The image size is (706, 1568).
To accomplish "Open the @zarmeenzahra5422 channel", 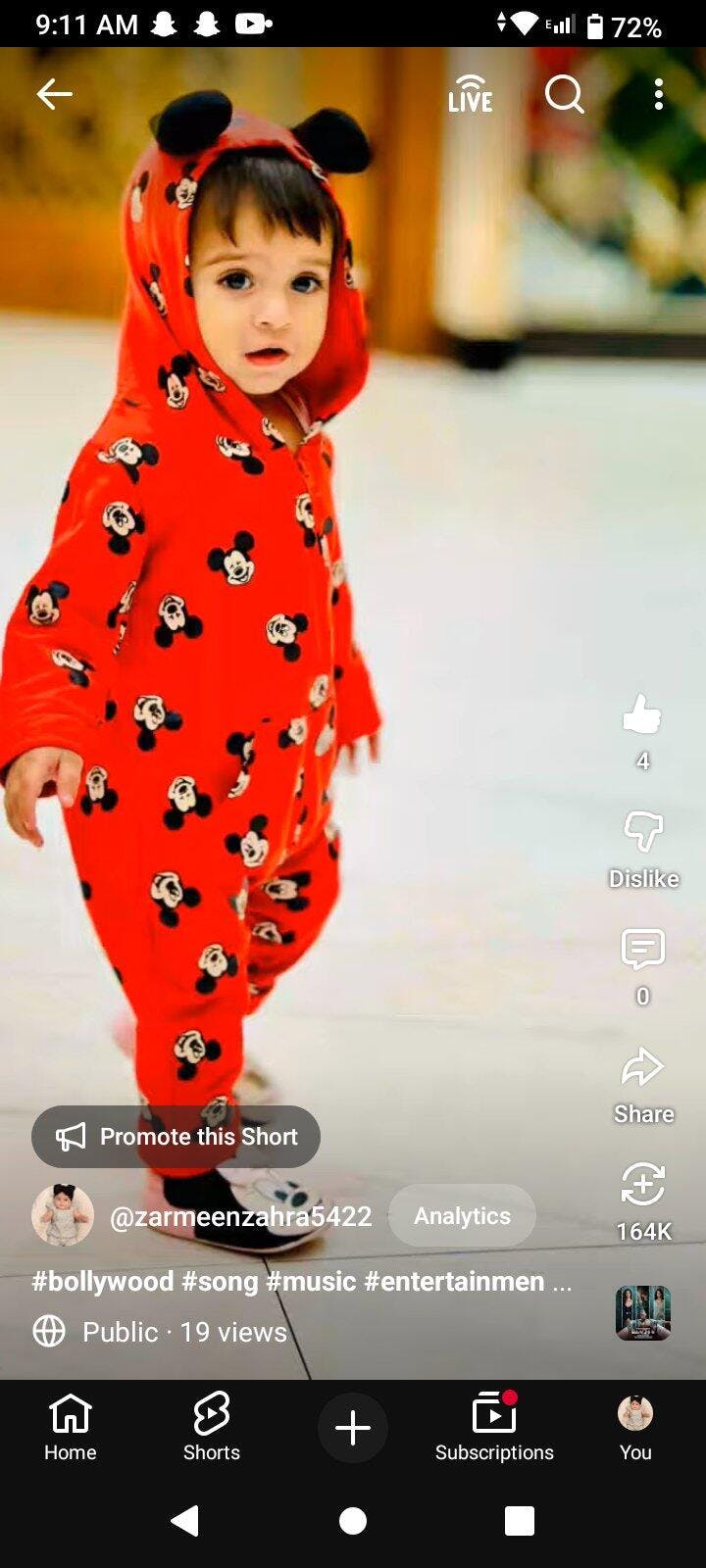I will pos(240,1216).
